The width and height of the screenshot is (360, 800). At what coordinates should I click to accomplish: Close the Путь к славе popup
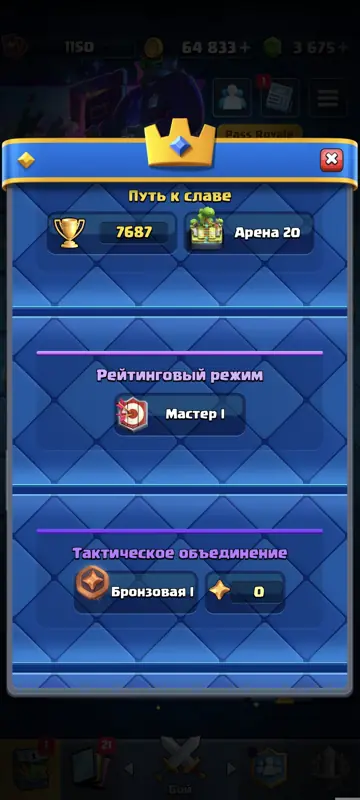coord(331,160)
